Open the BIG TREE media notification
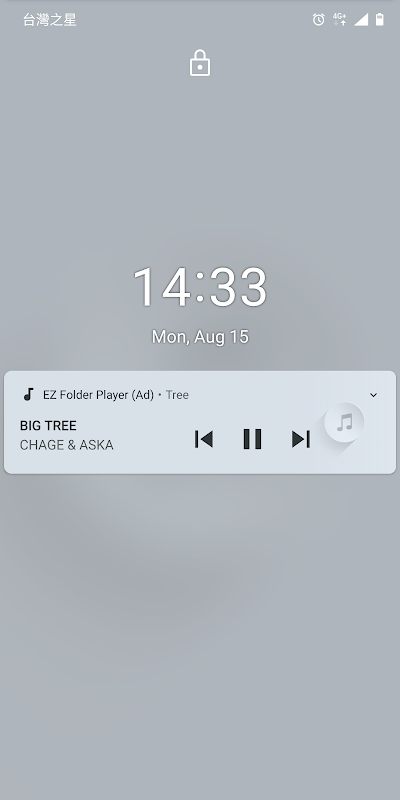Viewport: 400px width, 800px height. (x=200, y=422)
